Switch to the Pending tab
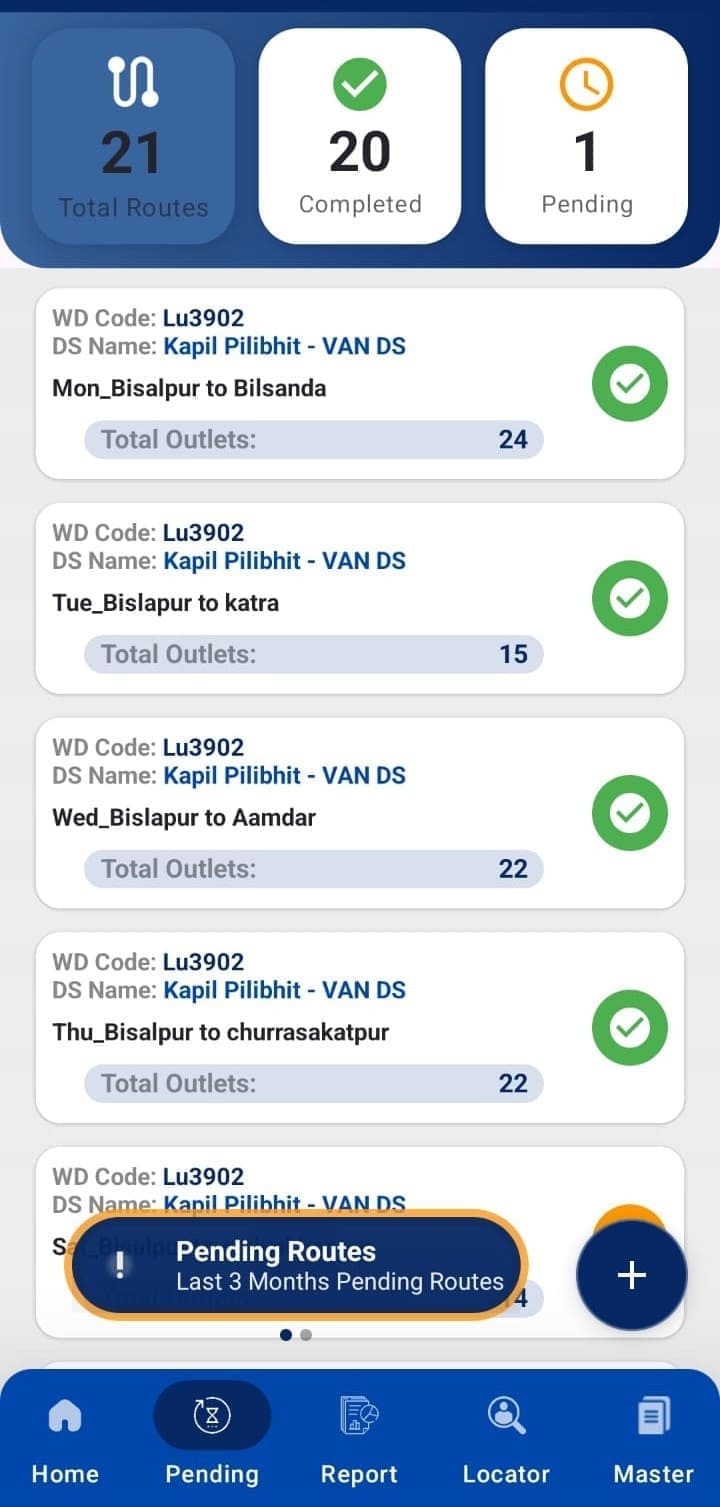 212,1437
